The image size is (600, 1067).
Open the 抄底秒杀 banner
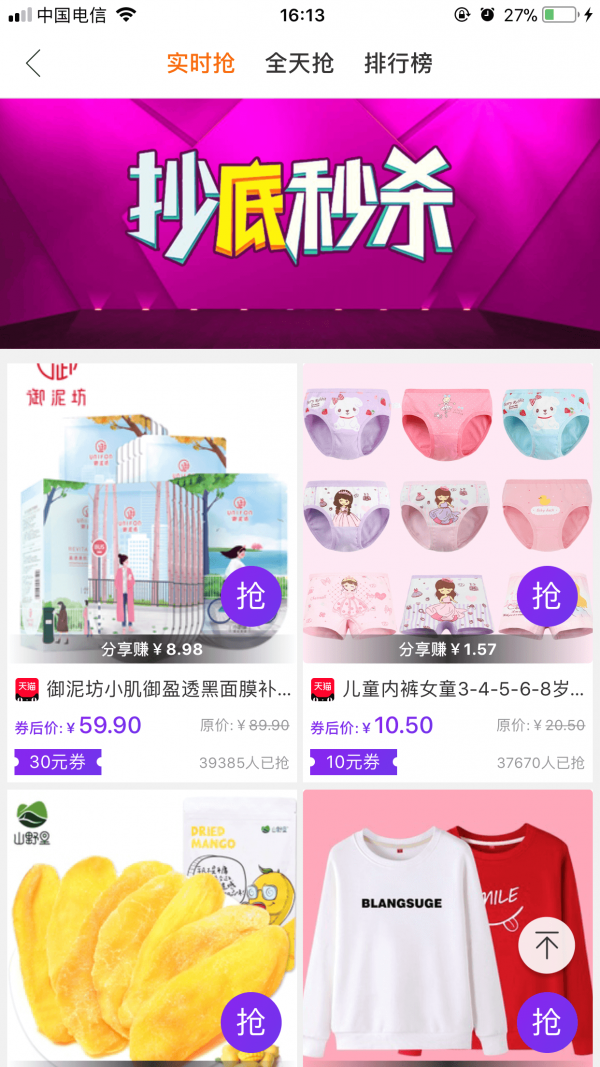pyautogui.click(x=300, y=222)
